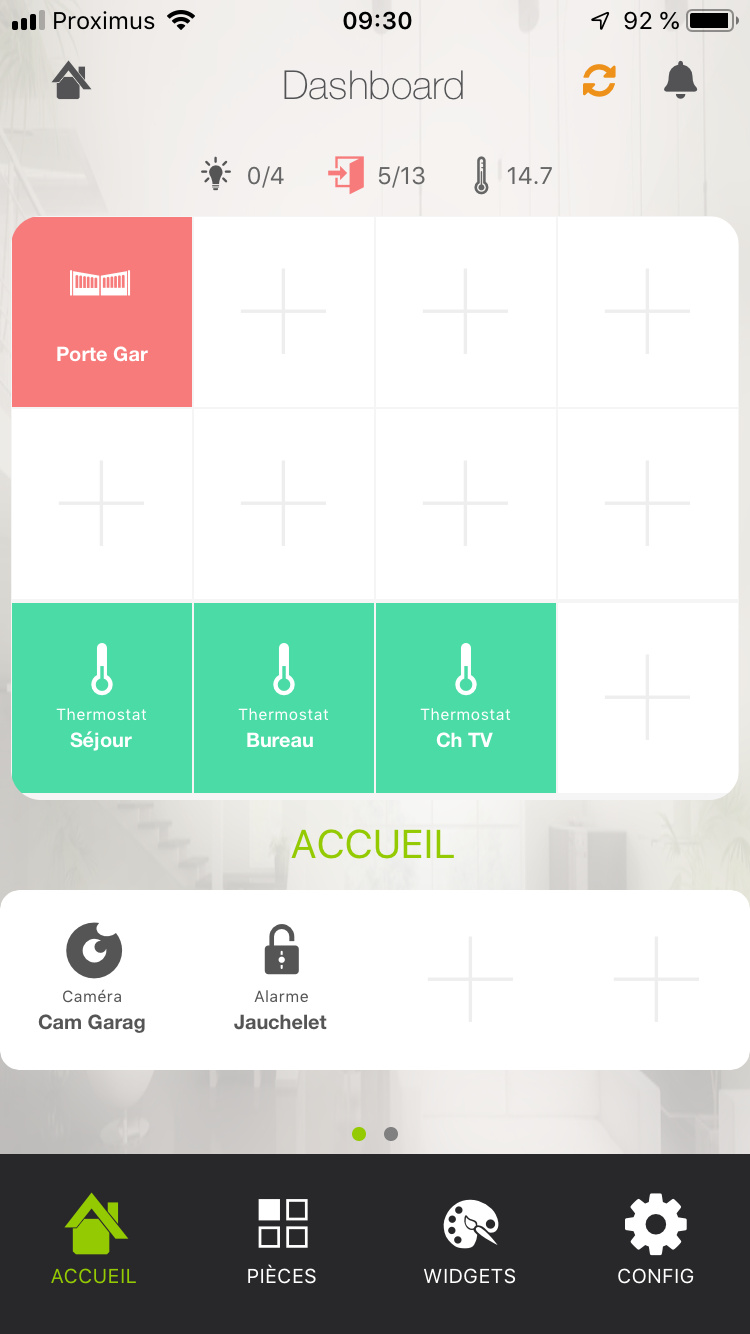Select the Thermostat Bureau tile
Image resolution: width=750 pixels, height=1334 pixels.
(x=284, y=698)
